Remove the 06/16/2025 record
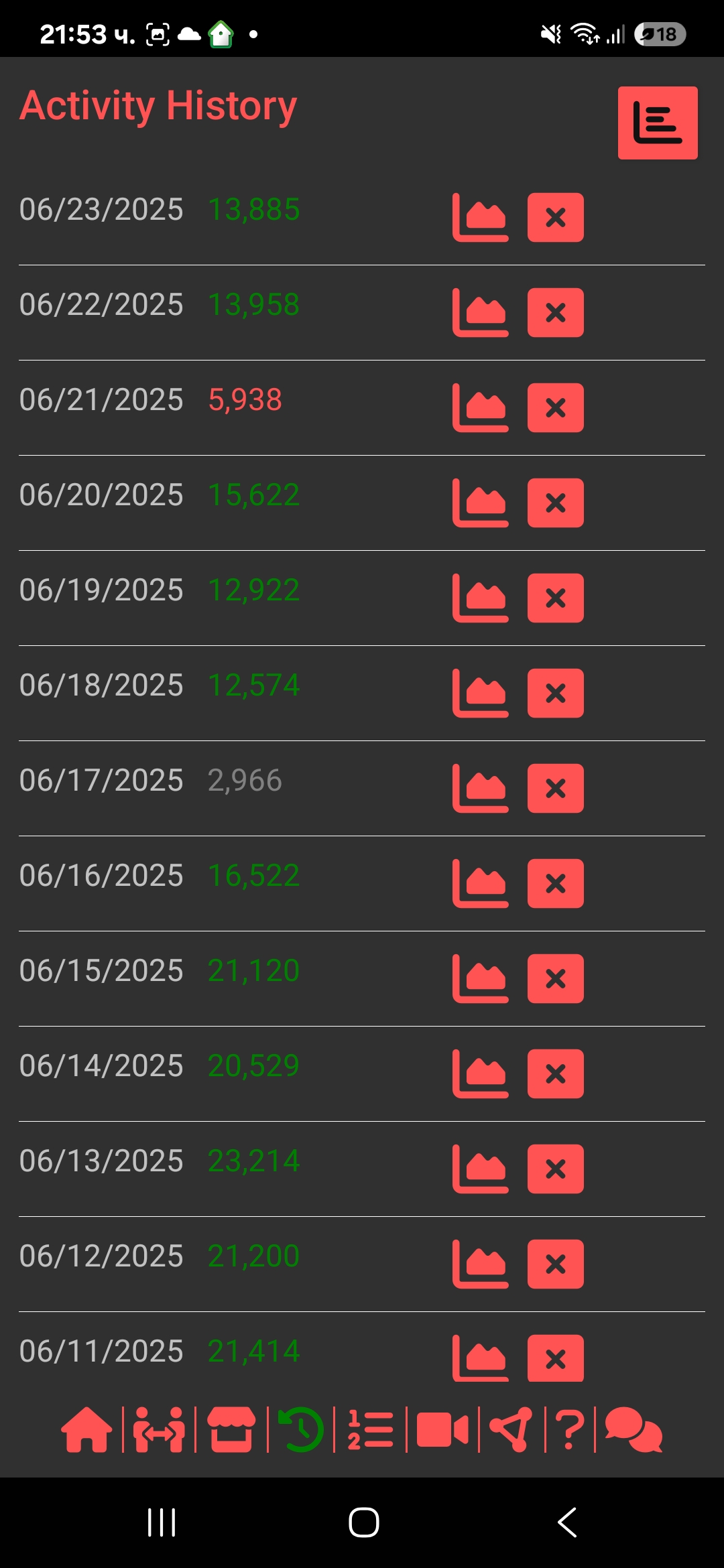724x1568 pixels. (x=555, y=883)
